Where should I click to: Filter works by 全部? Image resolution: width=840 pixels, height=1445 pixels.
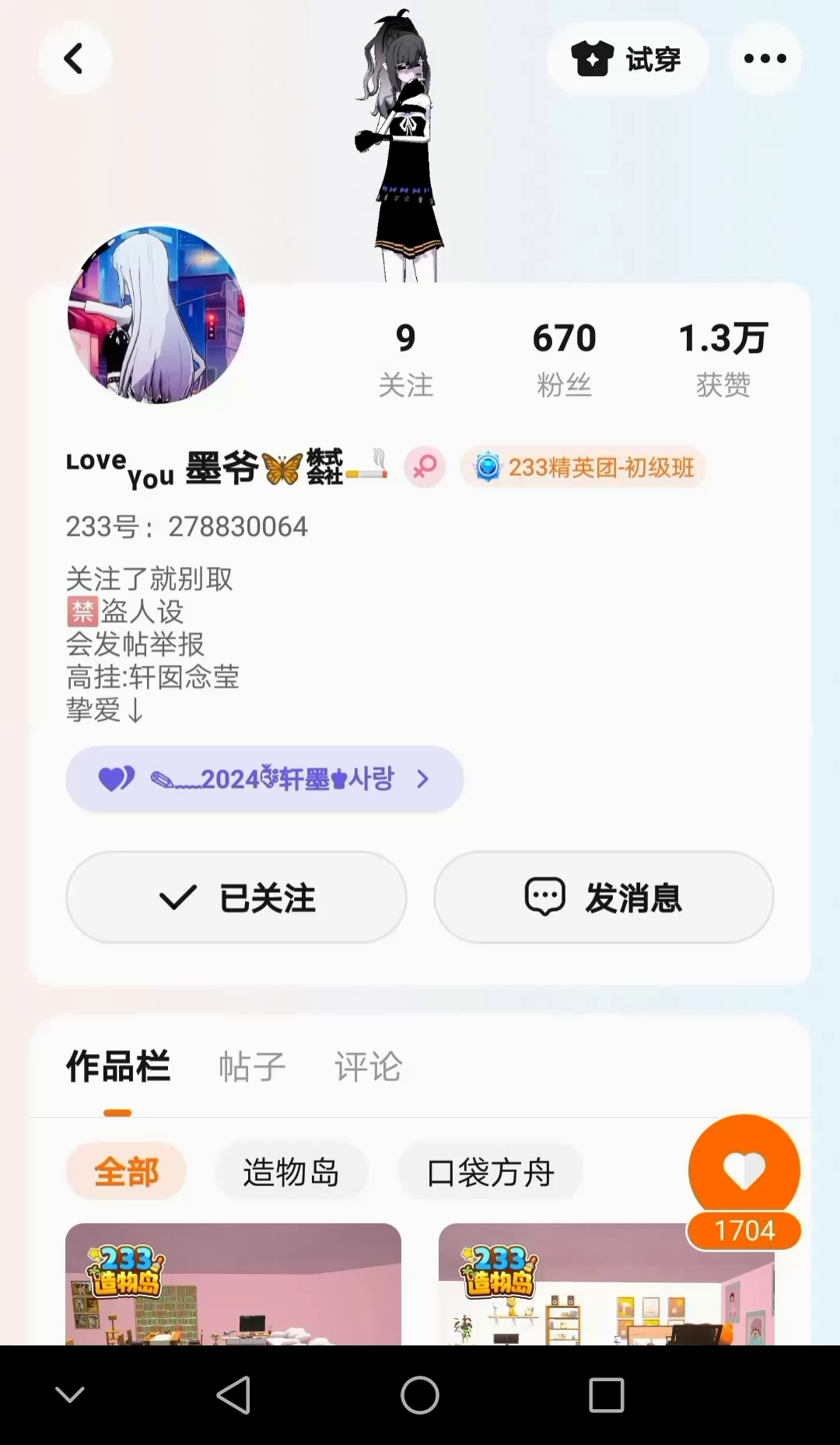tap(126, 1171)
